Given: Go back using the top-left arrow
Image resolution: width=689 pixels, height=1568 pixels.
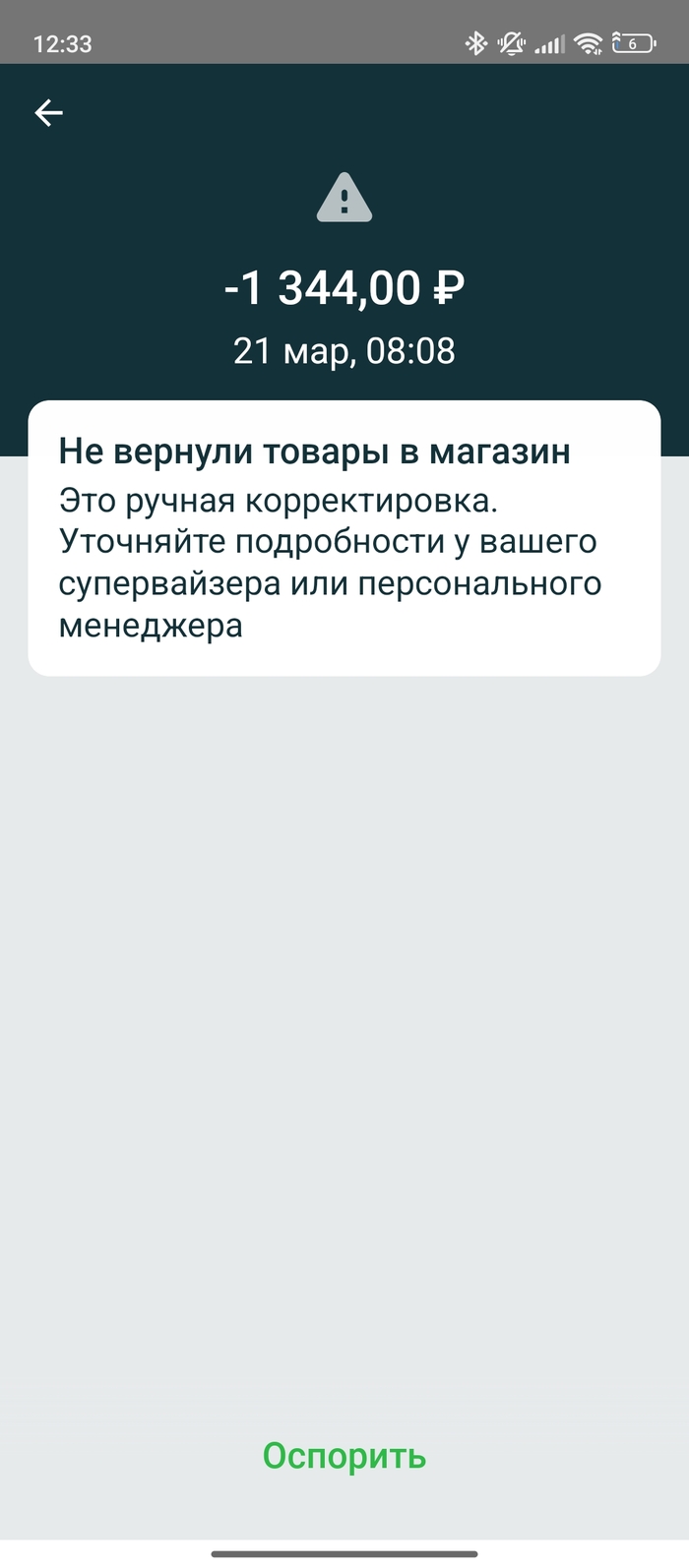Looking at the screenshot, I should 48,113.
